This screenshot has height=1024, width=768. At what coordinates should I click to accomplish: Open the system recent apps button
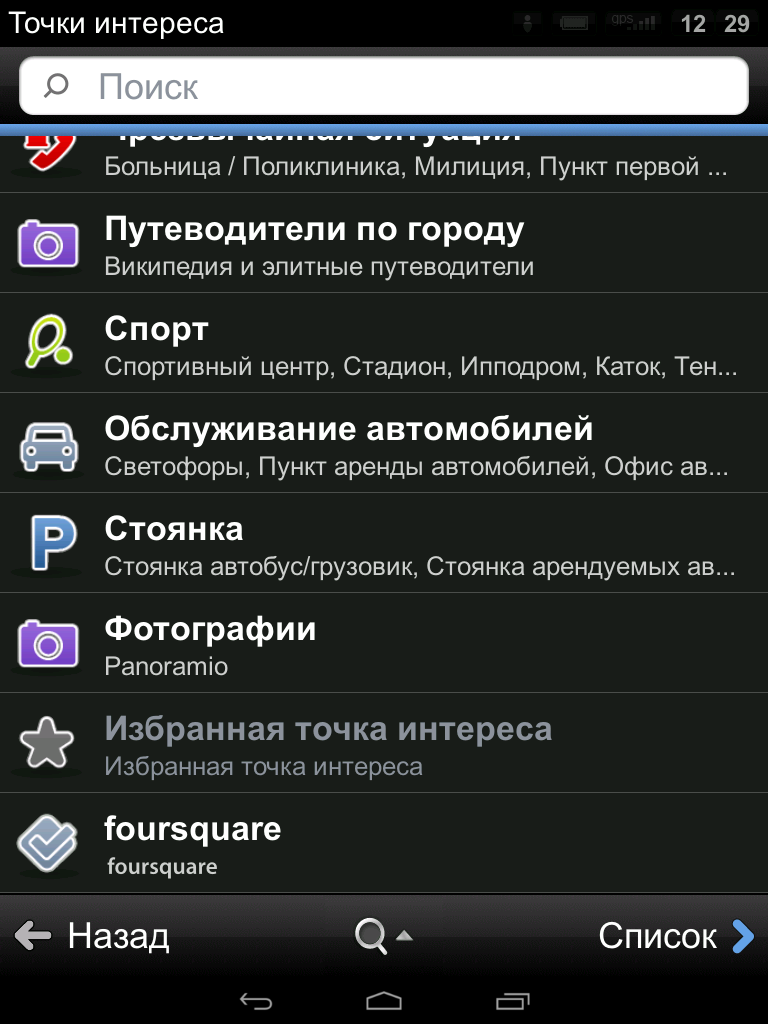coord(512,1000)
